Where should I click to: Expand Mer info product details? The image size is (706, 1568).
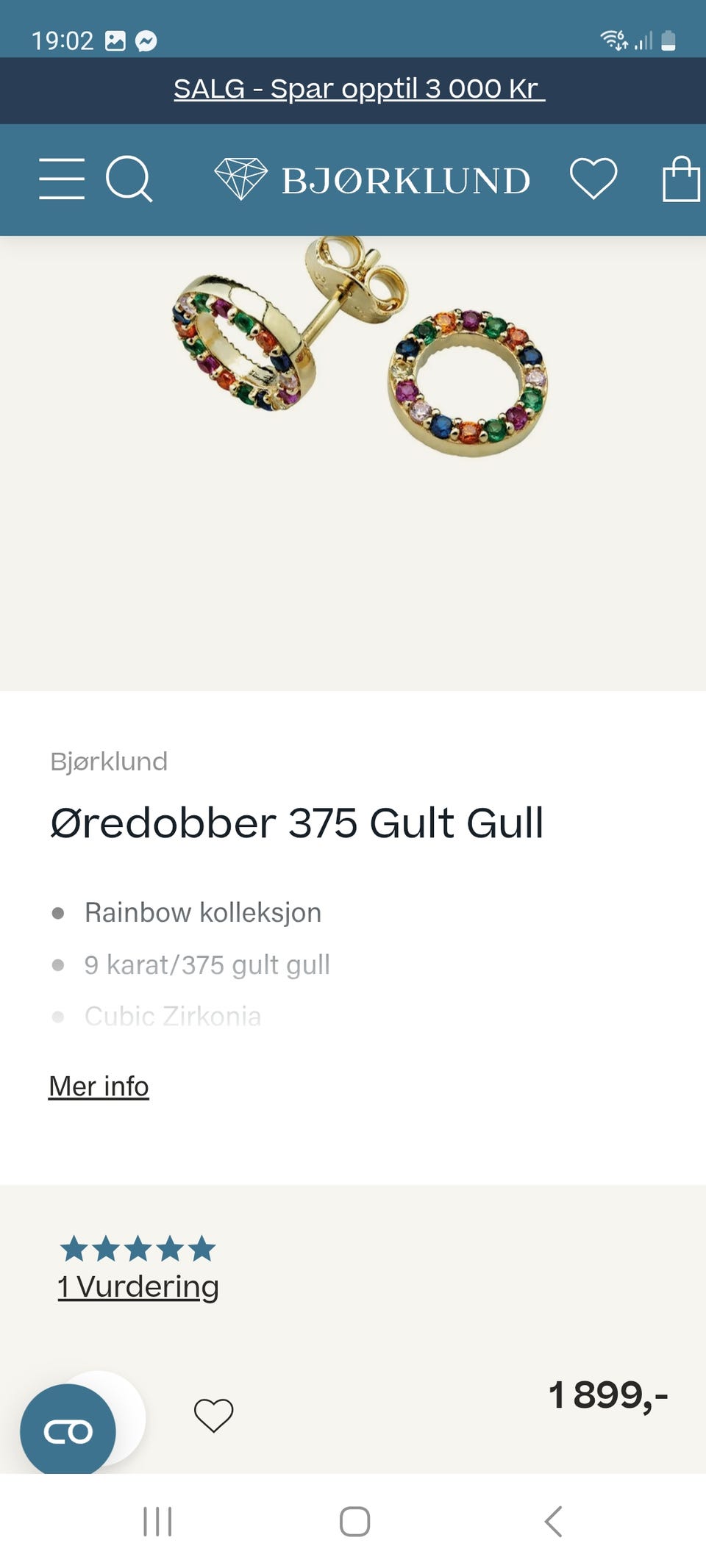98,1086
